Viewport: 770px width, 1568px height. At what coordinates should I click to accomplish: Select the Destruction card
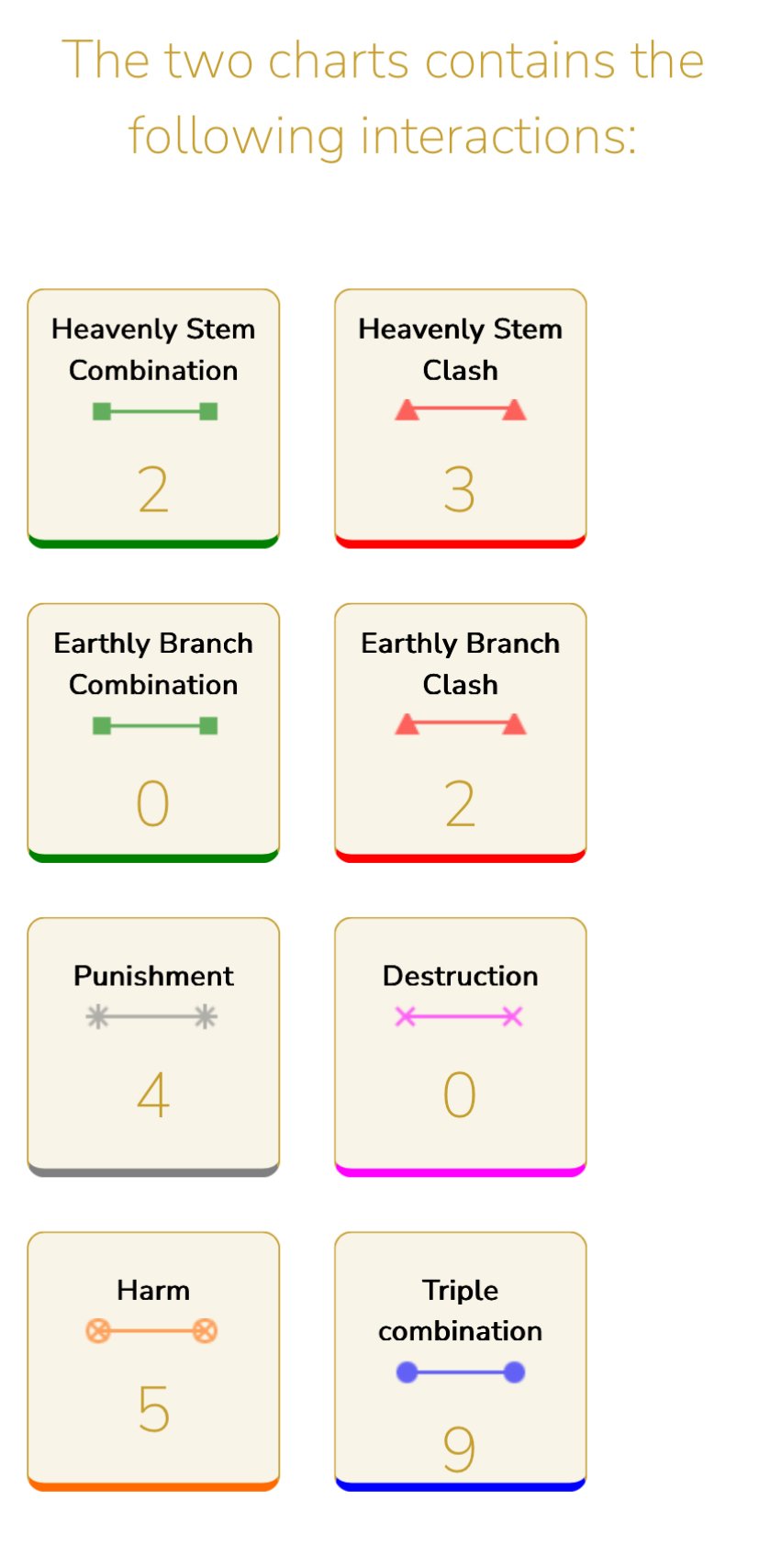pyautogui.click(x=460, y=1046)
